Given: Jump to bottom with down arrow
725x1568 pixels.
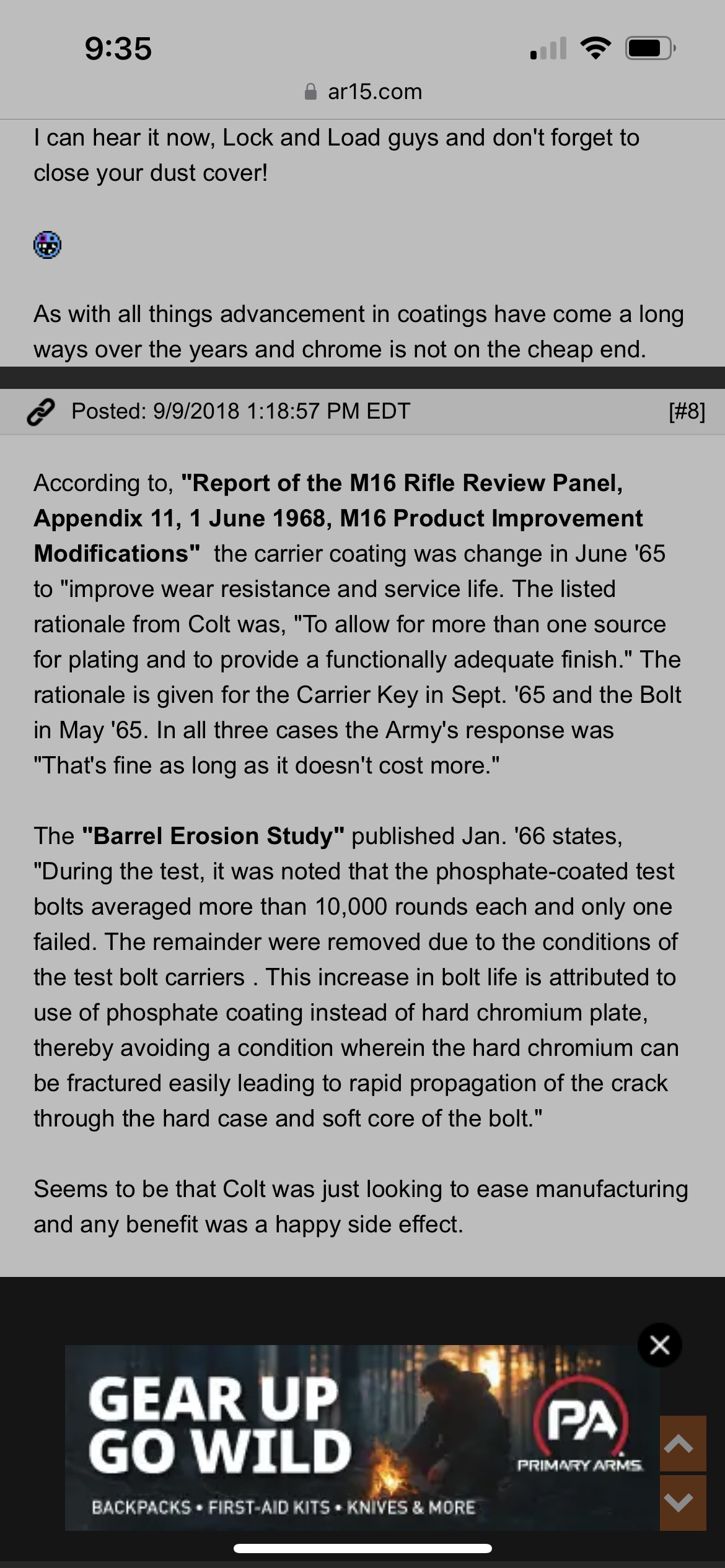Looking at the screenshot, I should tap(682, 1502).
